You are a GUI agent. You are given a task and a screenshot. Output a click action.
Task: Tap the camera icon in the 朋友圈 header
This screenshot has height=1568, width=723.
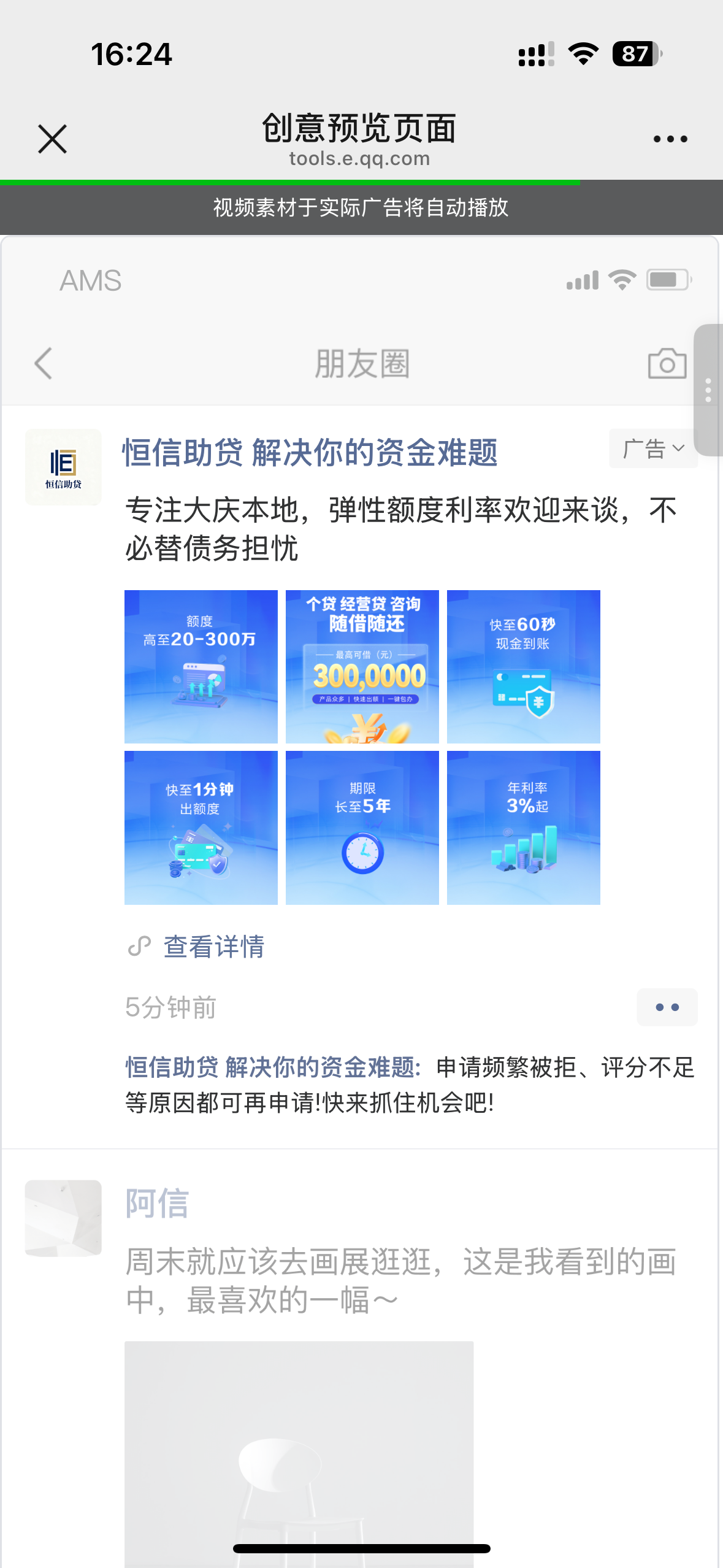pos(667,364)
